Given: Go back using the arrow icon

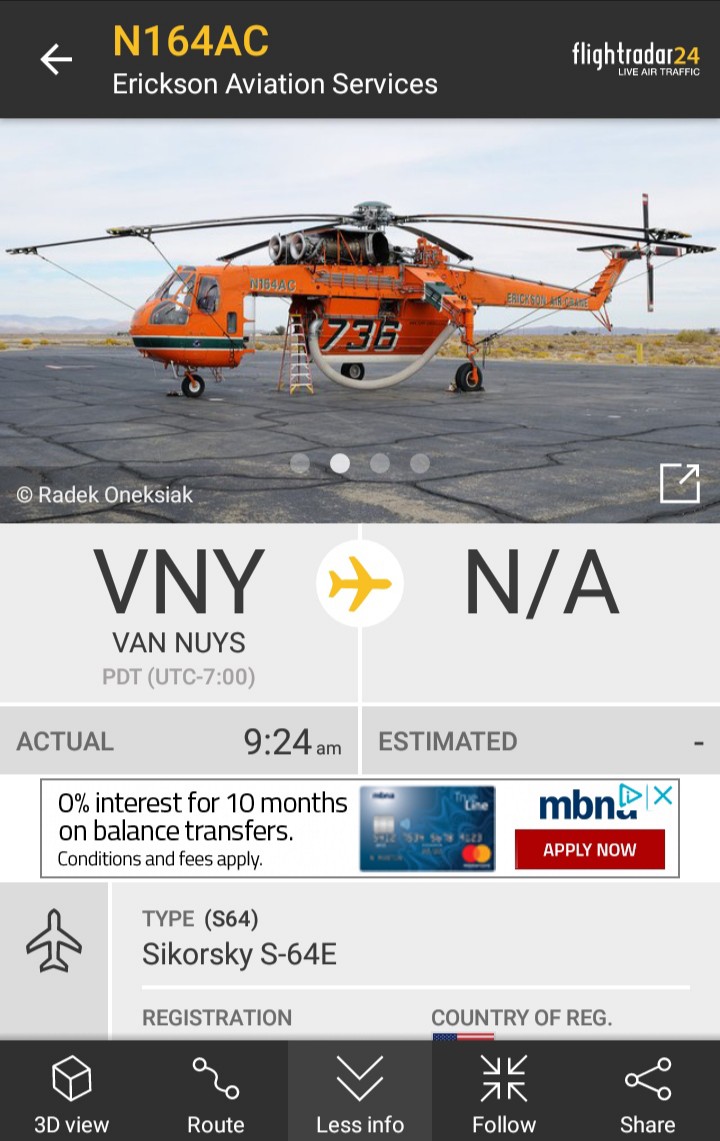Looking at the screenshot, I should [x=56, y=60].
